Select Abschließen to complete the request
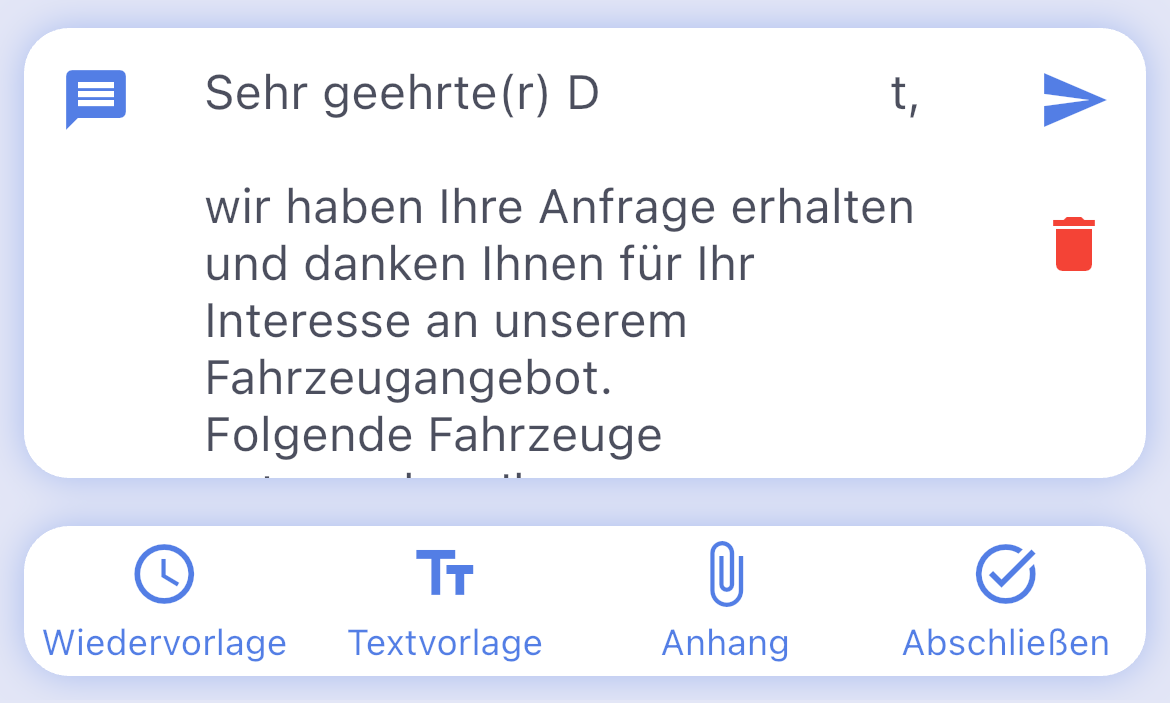Image resolution: width=1170 pixels, height=703 pixels. tap(1006, 602)
